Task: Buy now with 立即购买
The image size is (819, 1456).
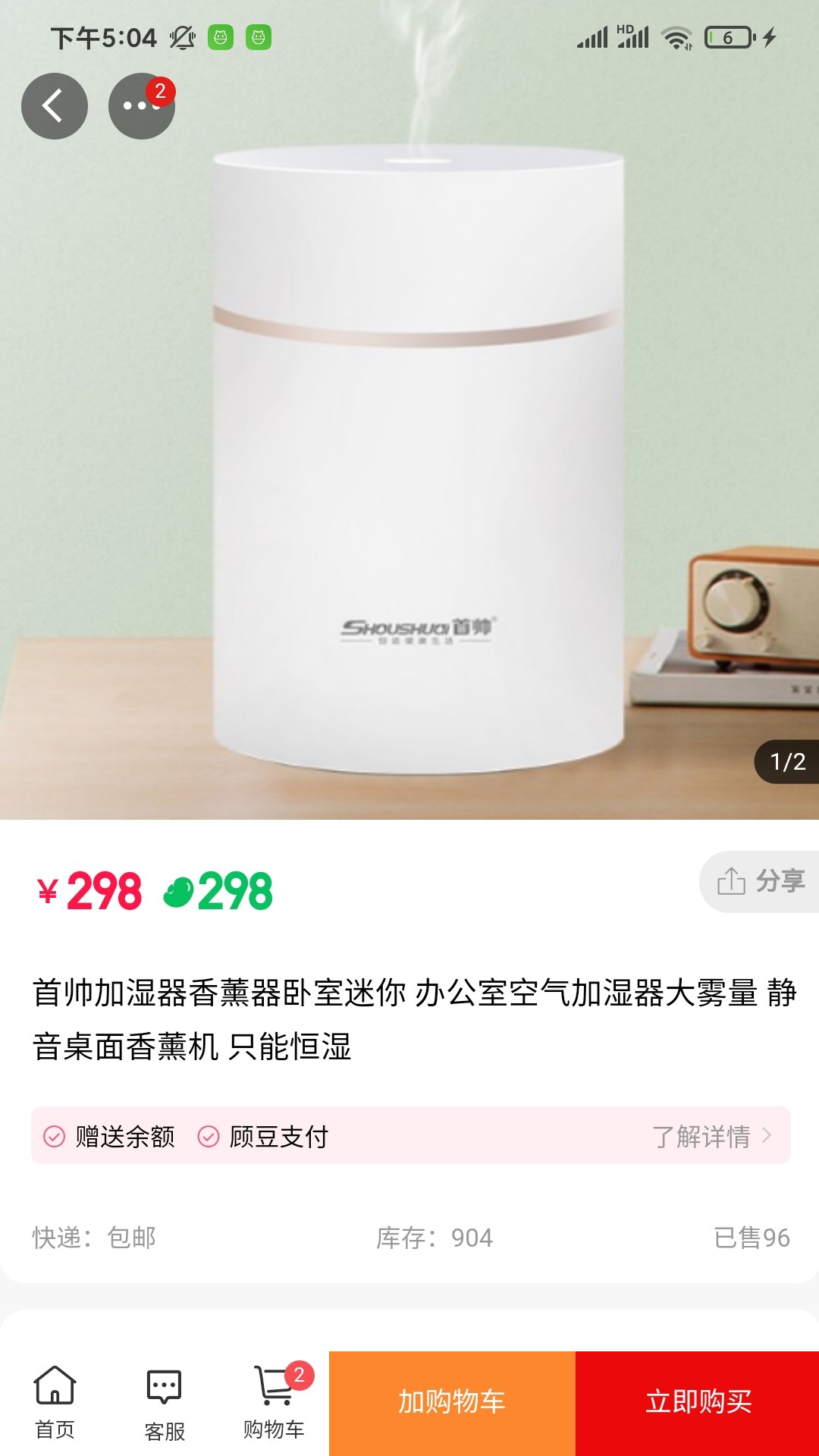Action: pyautogui.click(x=698, y=1403)
